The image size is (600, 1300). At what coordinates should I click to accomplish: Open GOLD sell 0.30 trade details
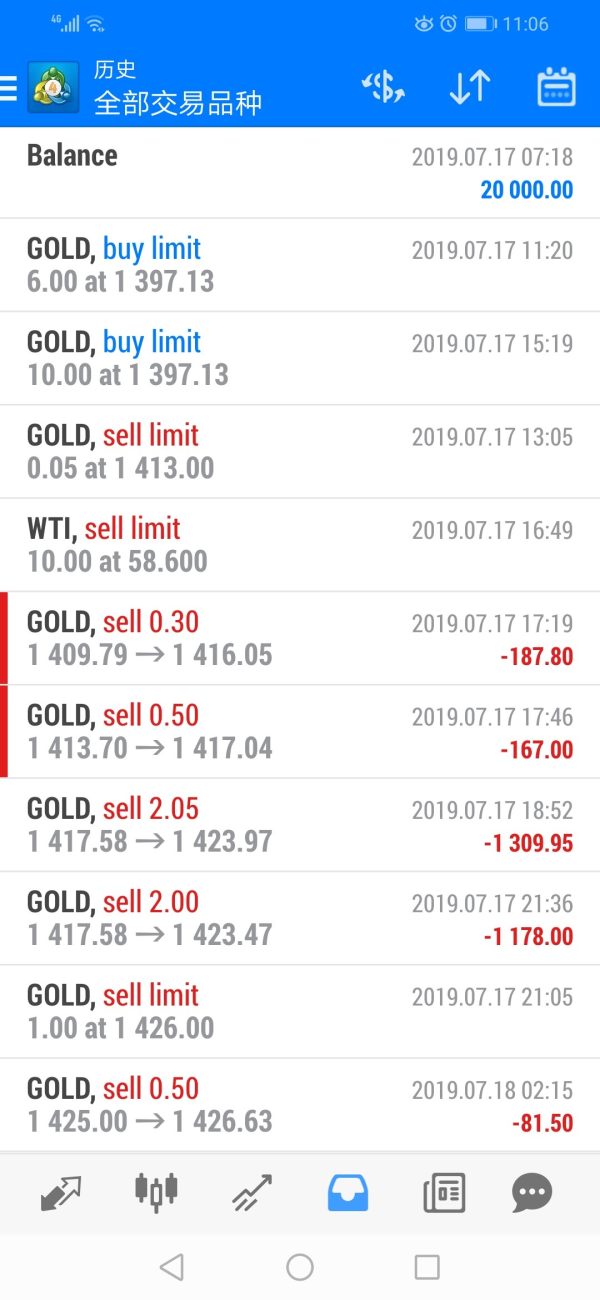point(300,638)
